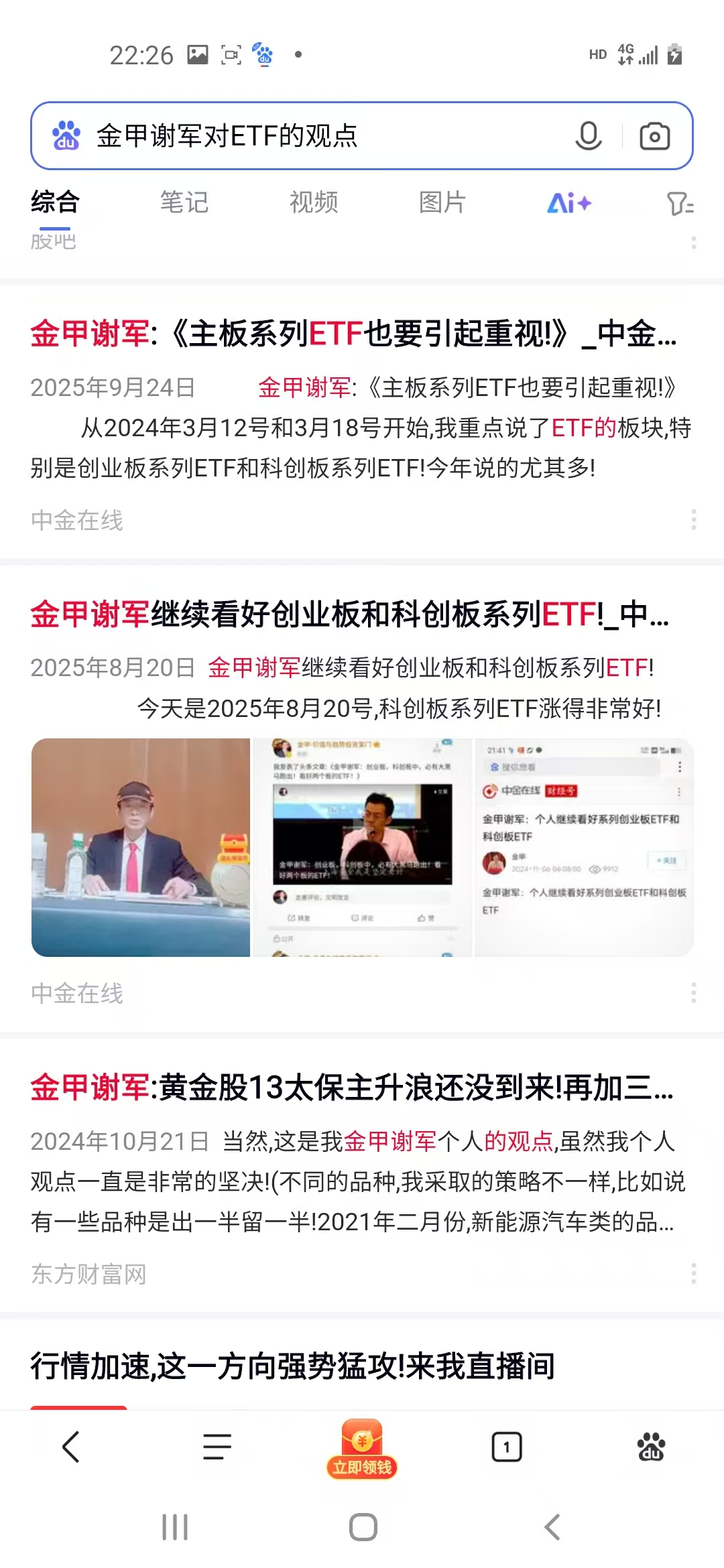Image resolution: width=724 pixels, height=1568 pixels.
Task: Open camera image search
Action: [x=654, y=136]
